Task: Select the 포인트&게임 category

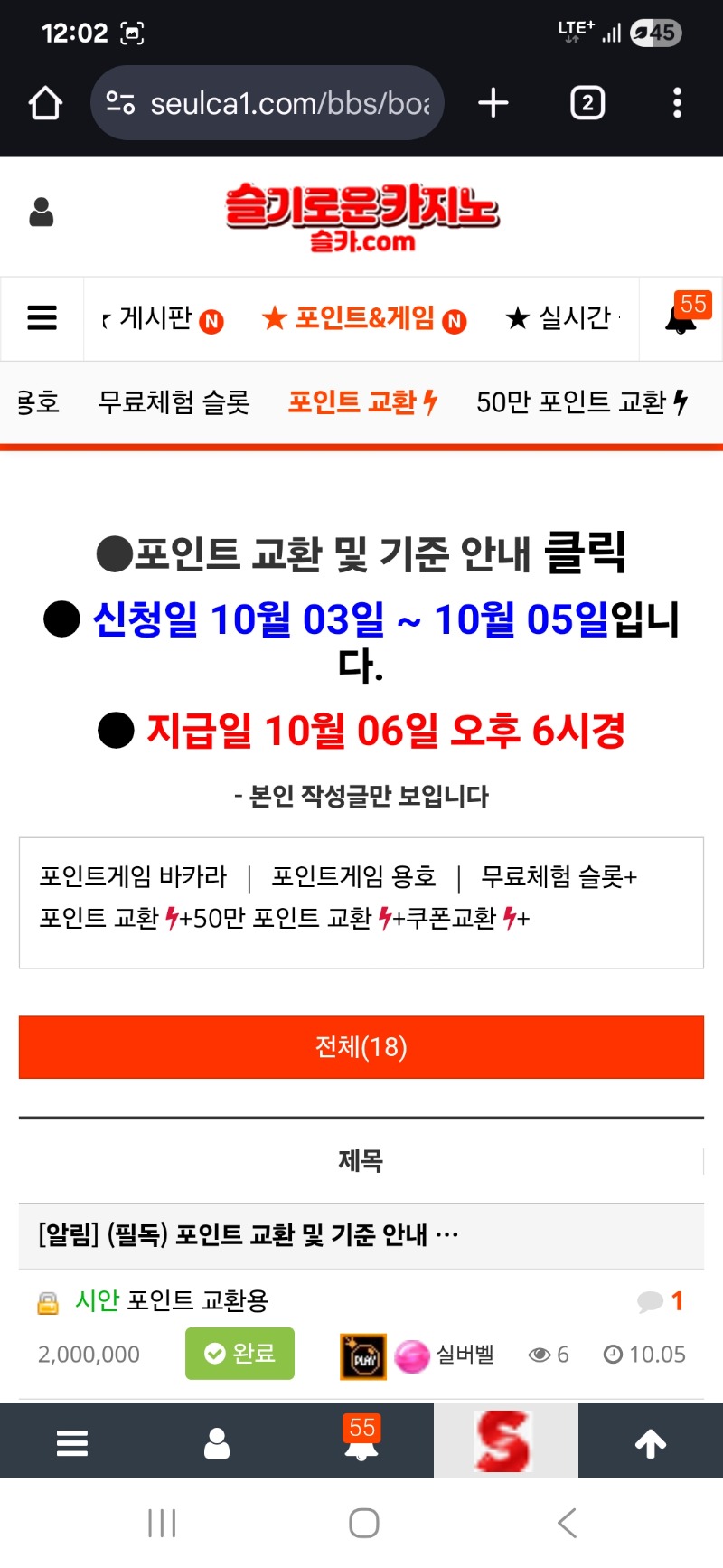Action: (x=363, y=318)
